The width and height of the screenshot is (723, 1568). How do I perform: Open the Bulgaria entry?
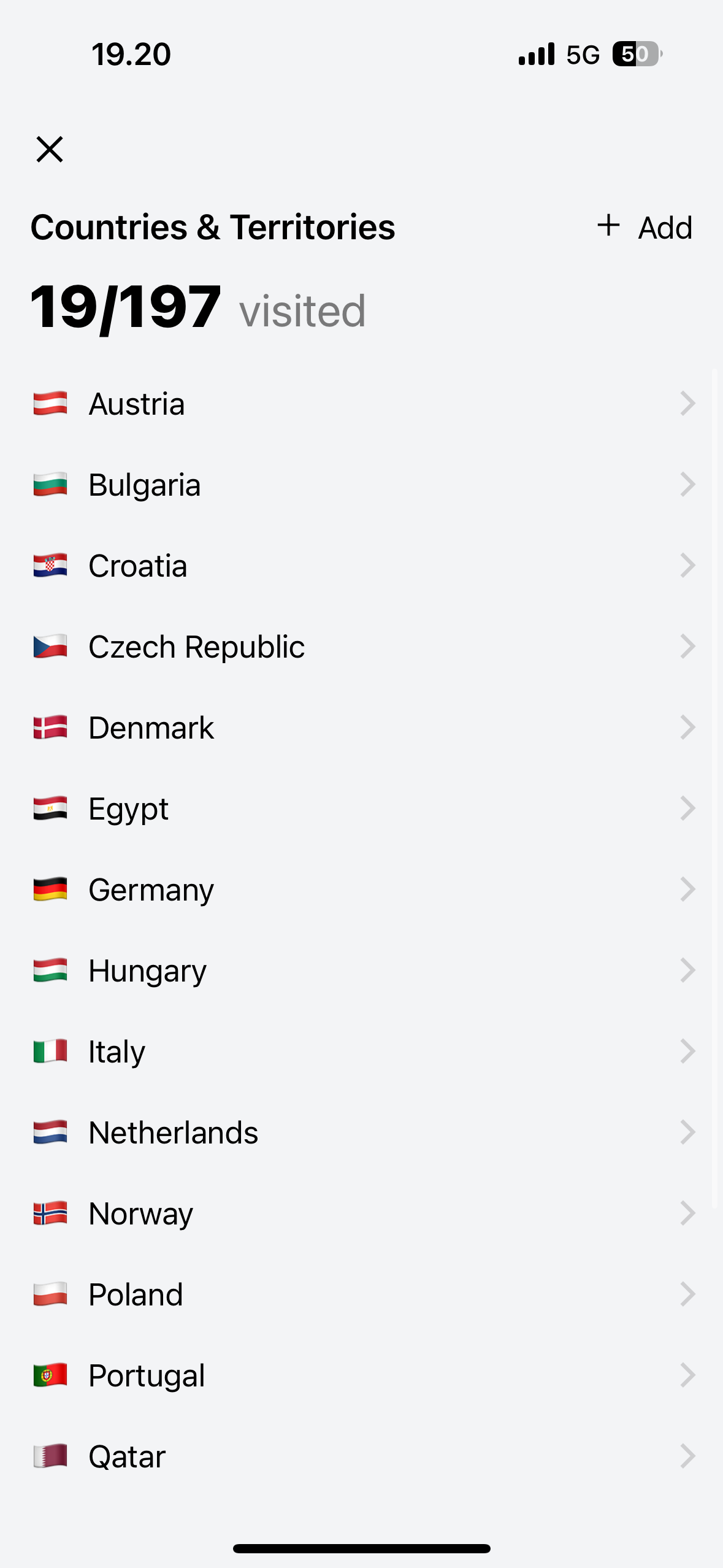(362, 485)
